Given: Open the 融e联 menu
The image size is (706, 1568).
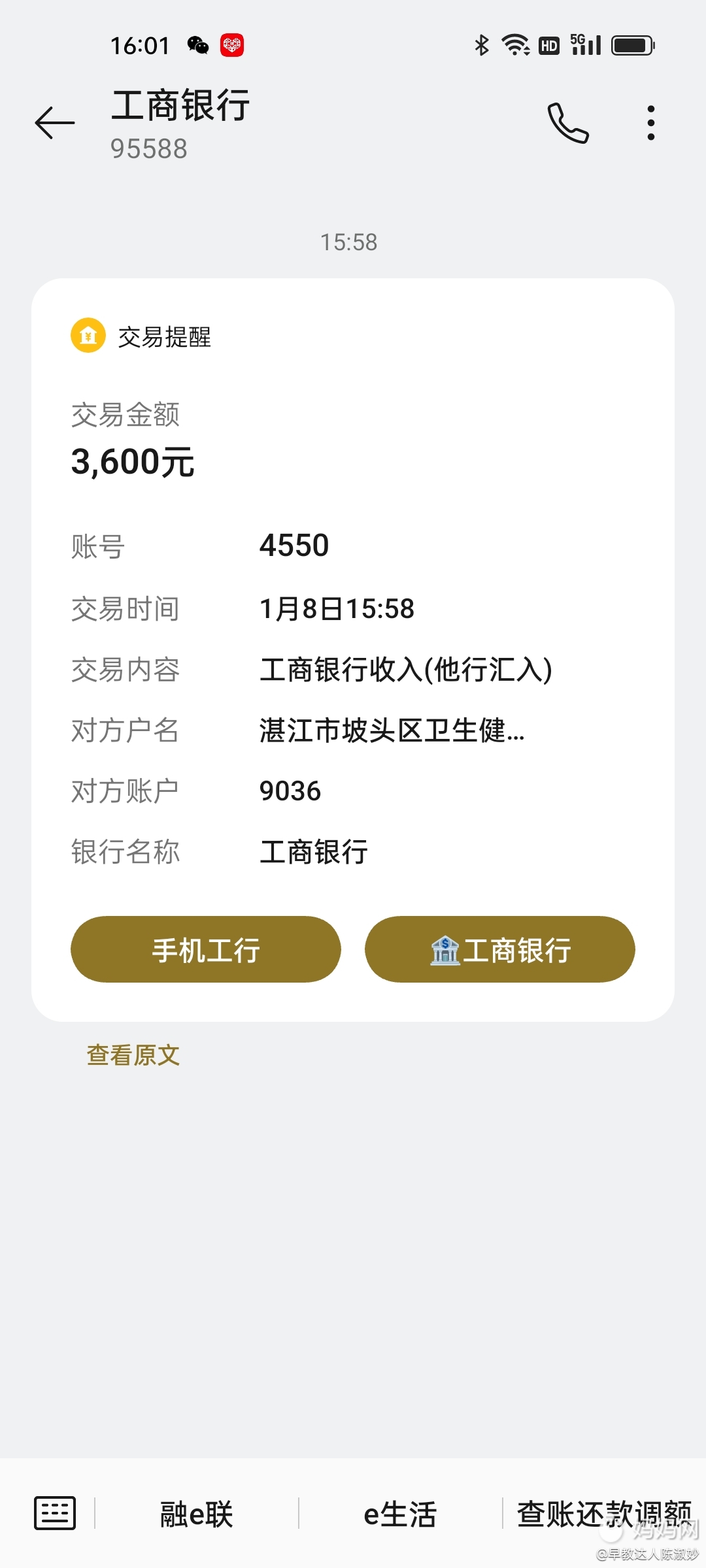Looking at the screenshot, I should click(197, 1514).
